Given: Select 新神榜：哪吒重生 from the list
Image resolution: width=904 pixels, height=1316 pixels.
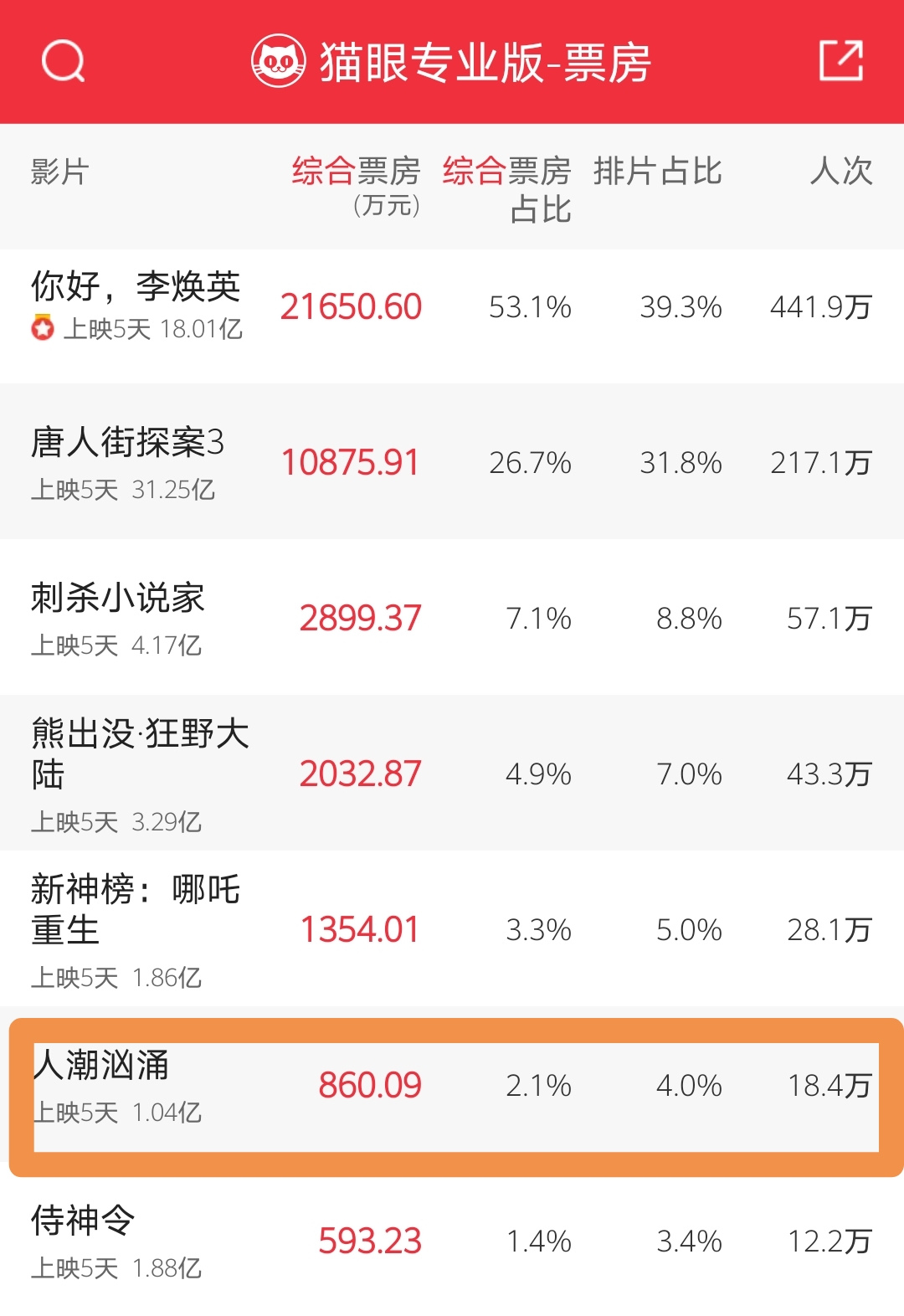Looking at the screenshot, I should (x=134, y=909).
